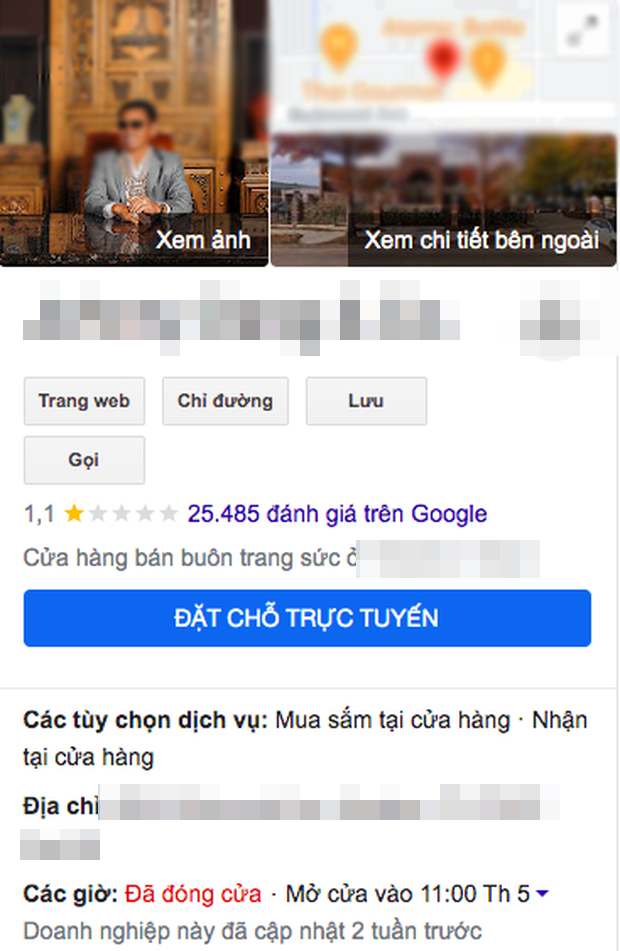The width and height of the screenshot is (620, 951).
Task: Visit the business Trang web
Action: pos(84,401)
